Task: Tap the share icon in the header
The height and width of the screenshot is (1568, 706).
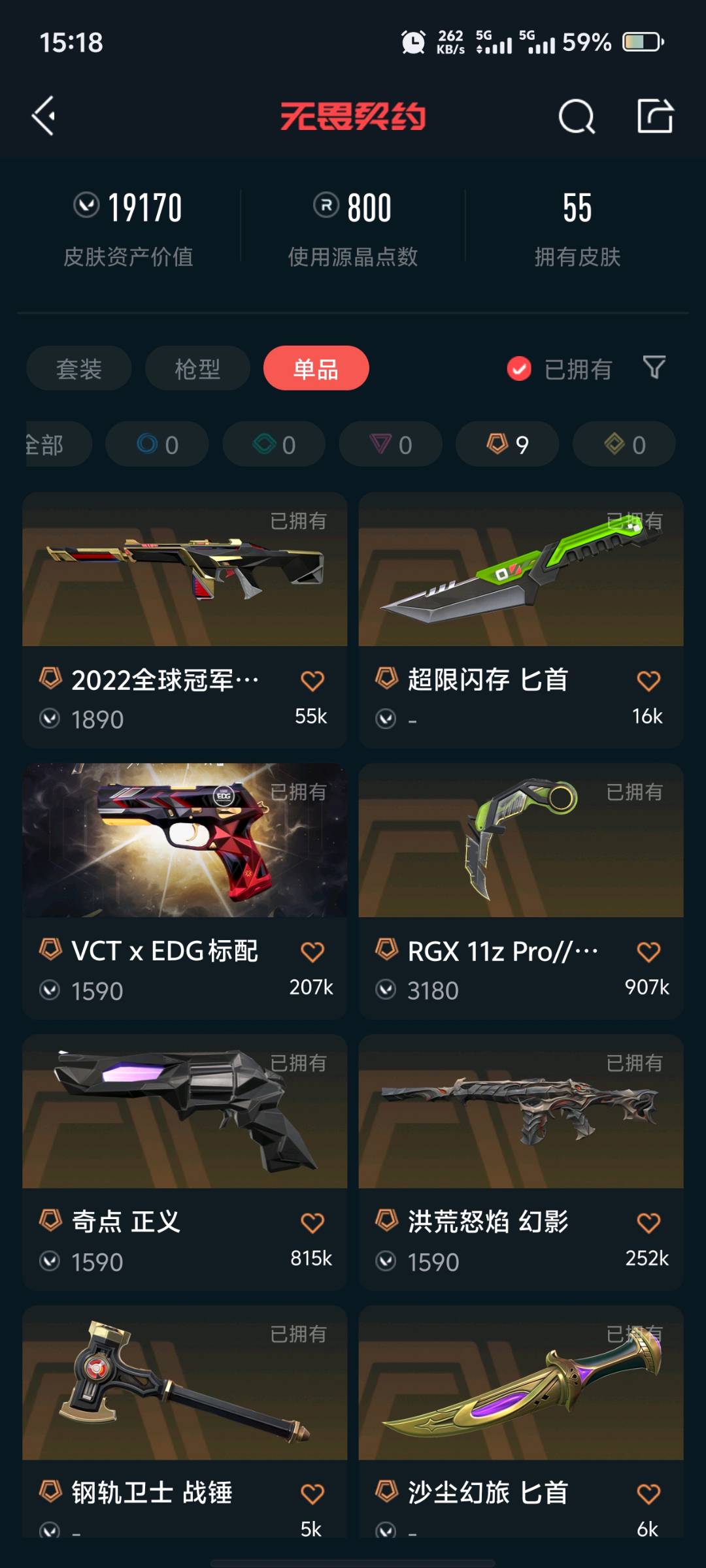Action: (655, 116)
